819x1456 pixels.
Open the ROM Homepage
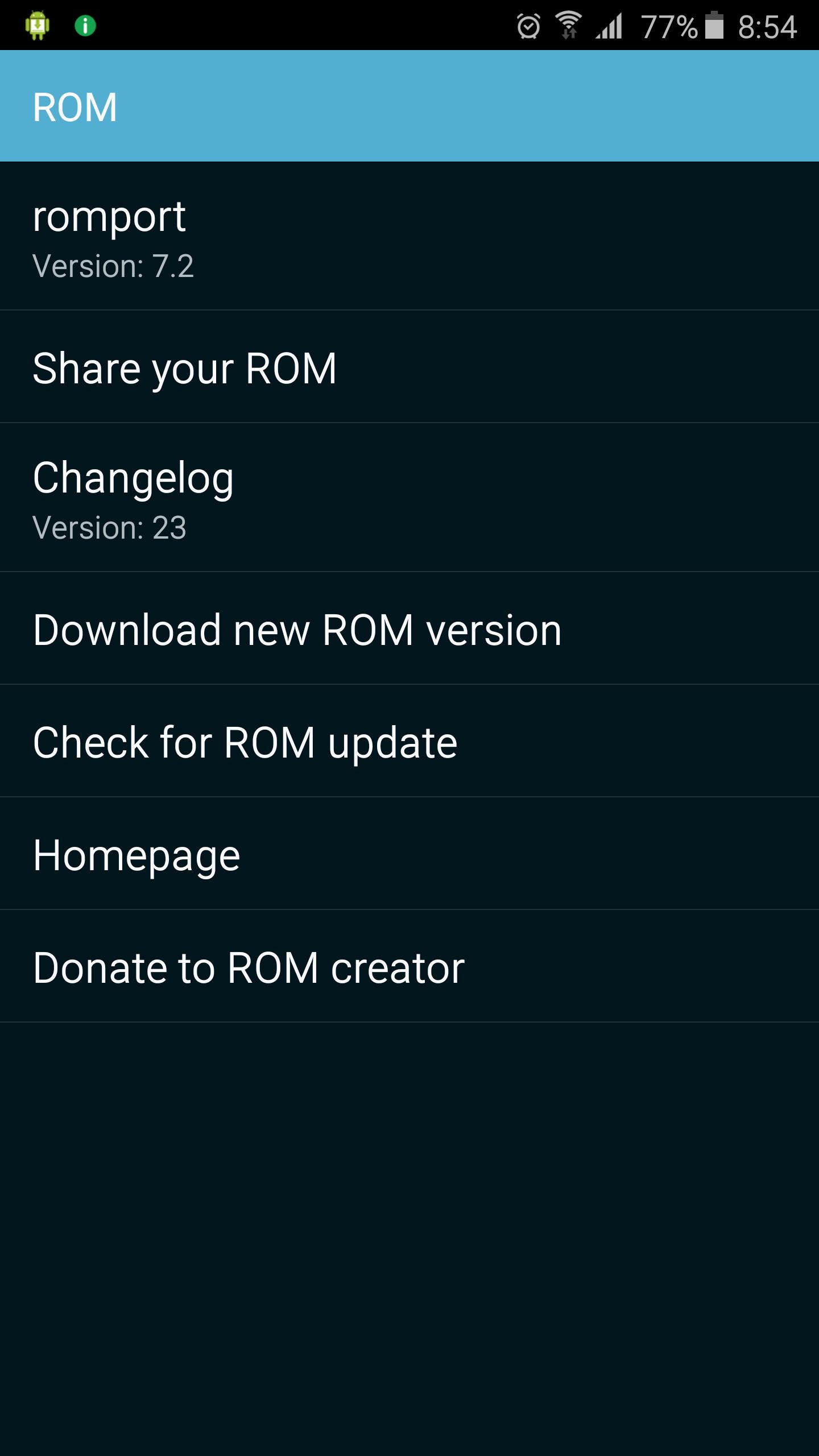409,854
